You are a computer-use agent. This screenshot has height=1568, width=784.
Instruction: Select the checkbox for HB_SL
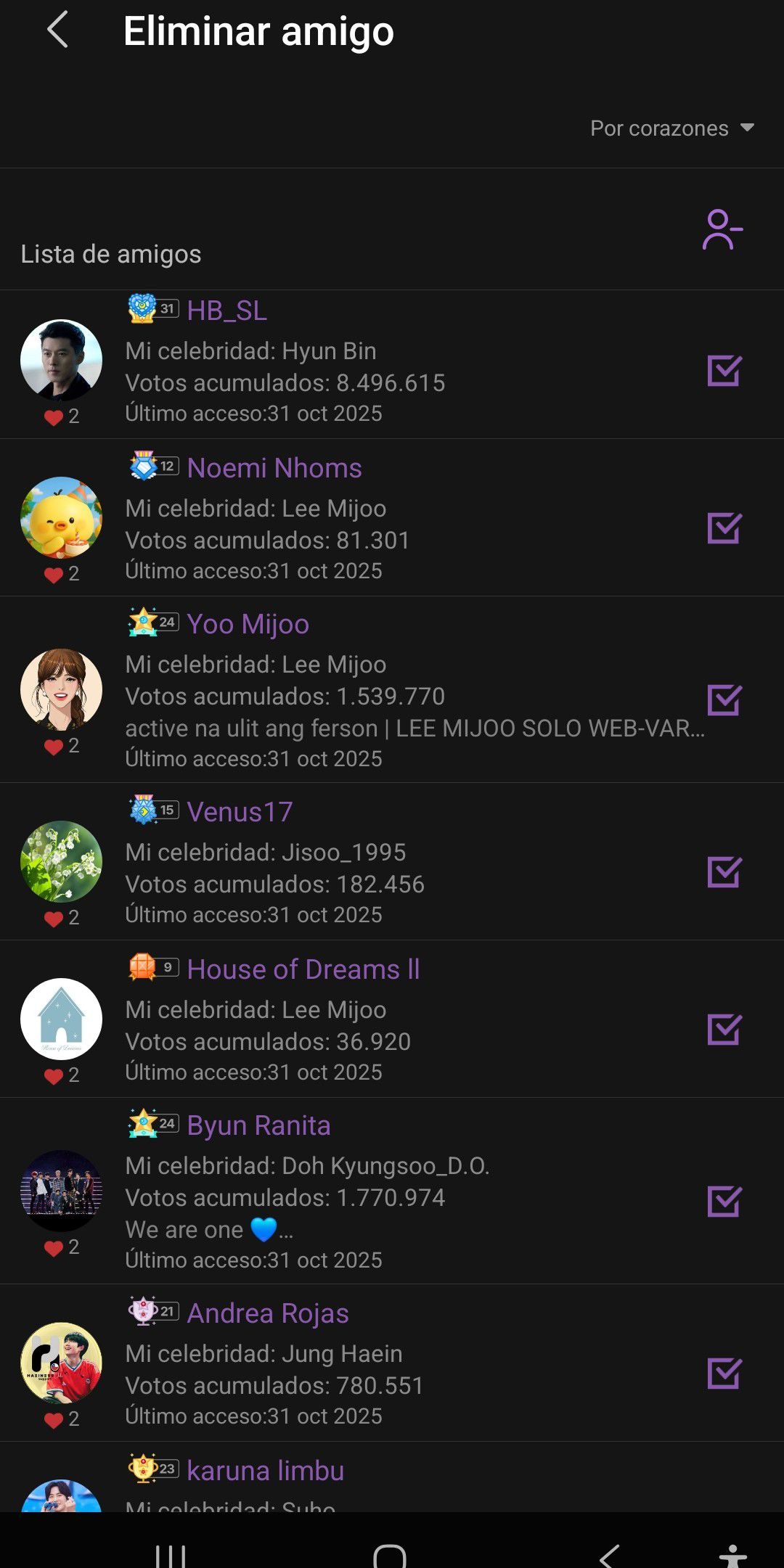click(724, 371)
